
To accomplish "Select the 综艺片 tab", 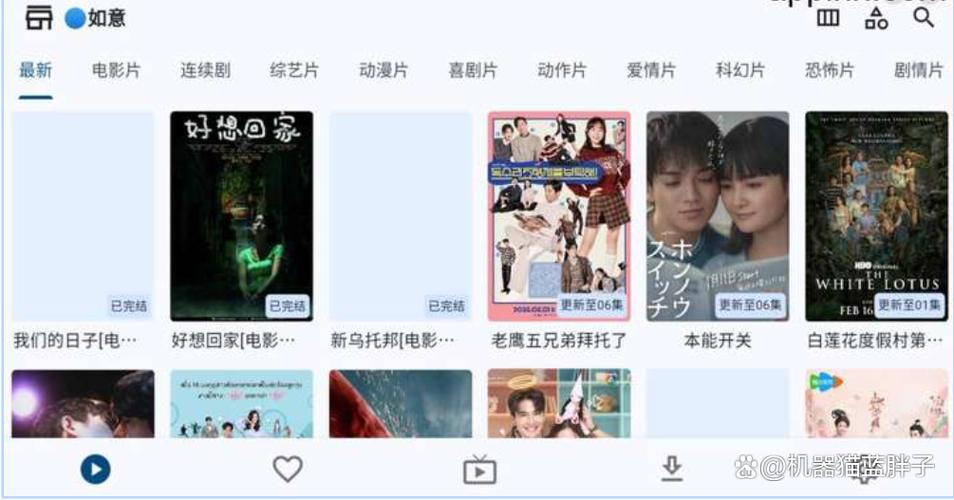I will [x=294, y=71].
